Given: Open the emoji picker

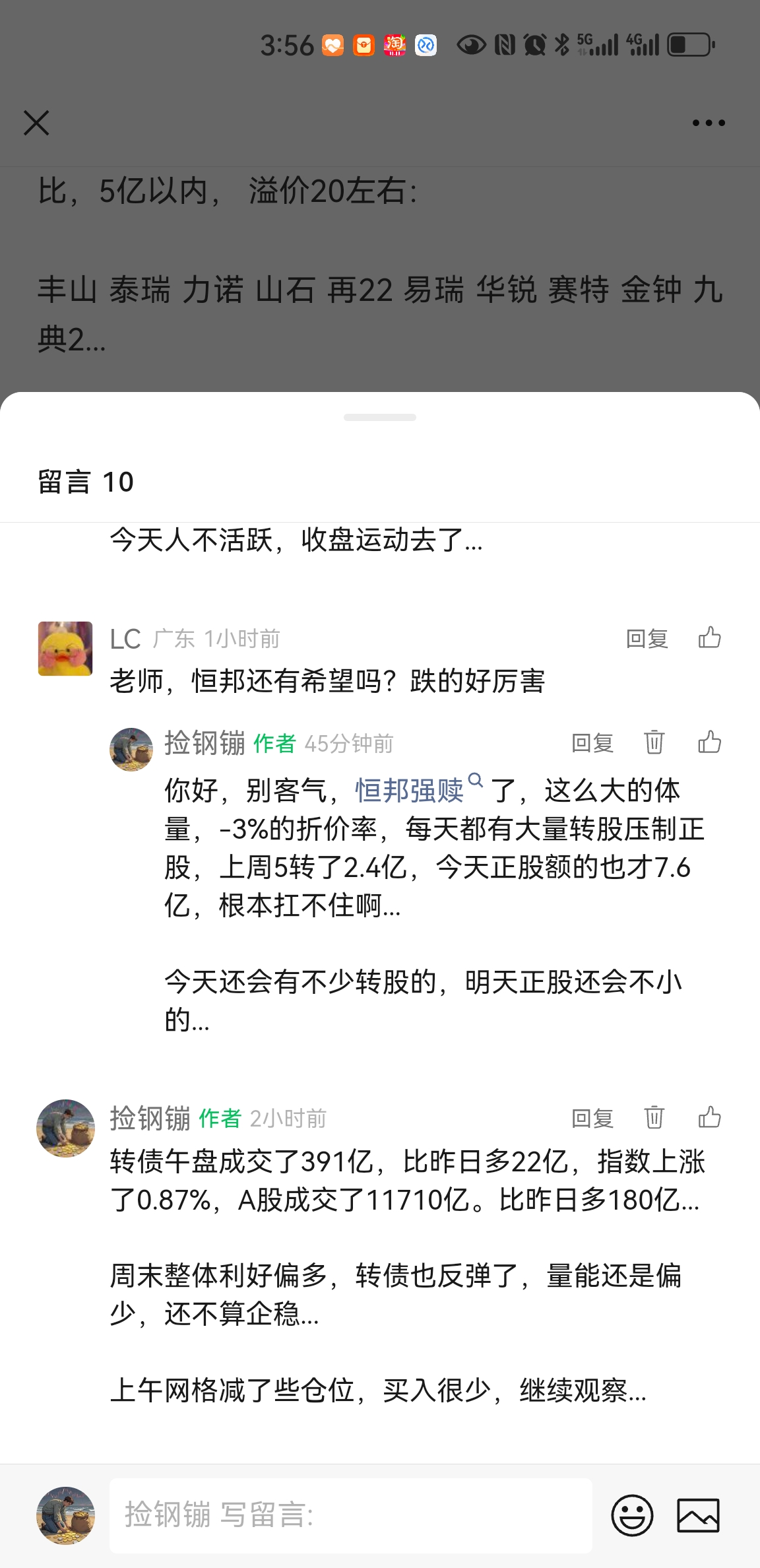Looking at the screenshot, I should point(632,1515).
